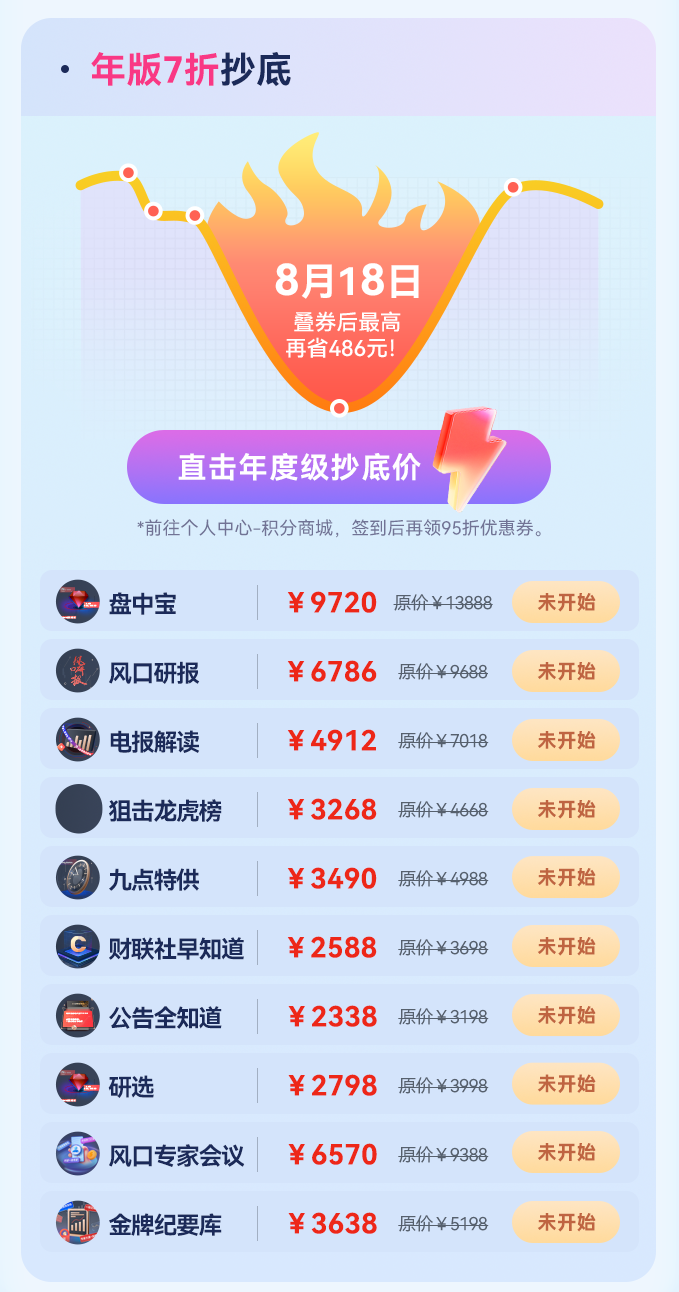This screenshot has height=1292, width=679.
Task: Tap 未开始 button for 风口研报
Action: (566, 671)
